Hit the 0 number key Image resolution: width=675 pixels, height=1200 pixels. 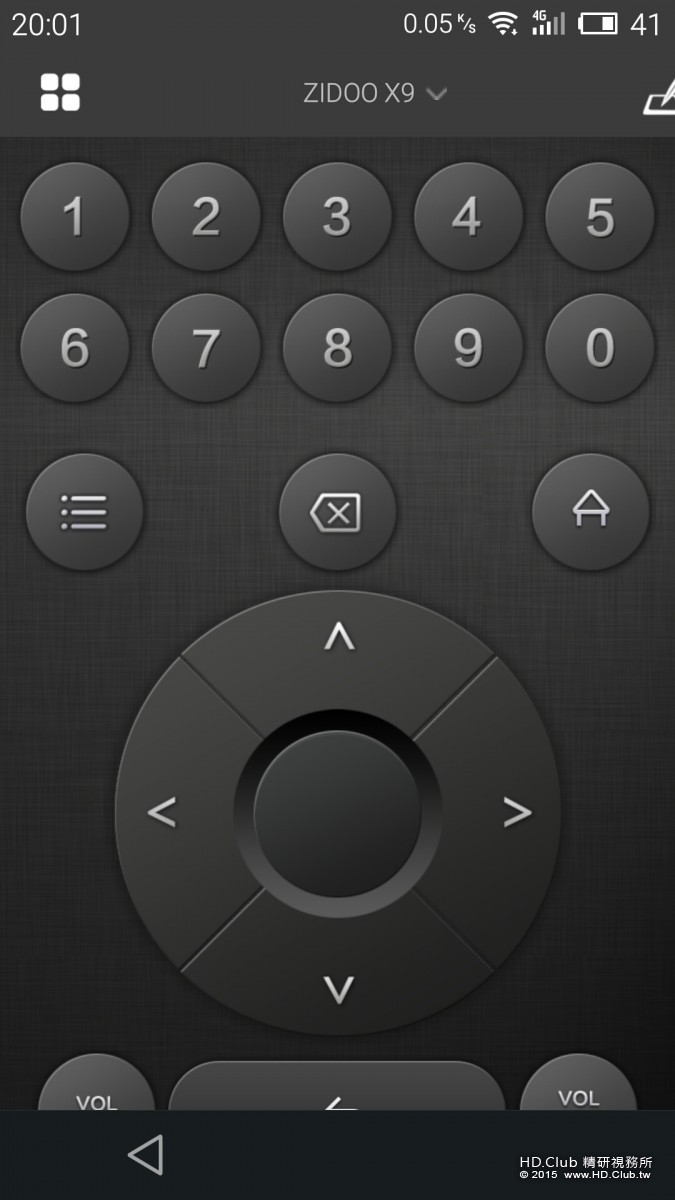[x=600, y=348]
